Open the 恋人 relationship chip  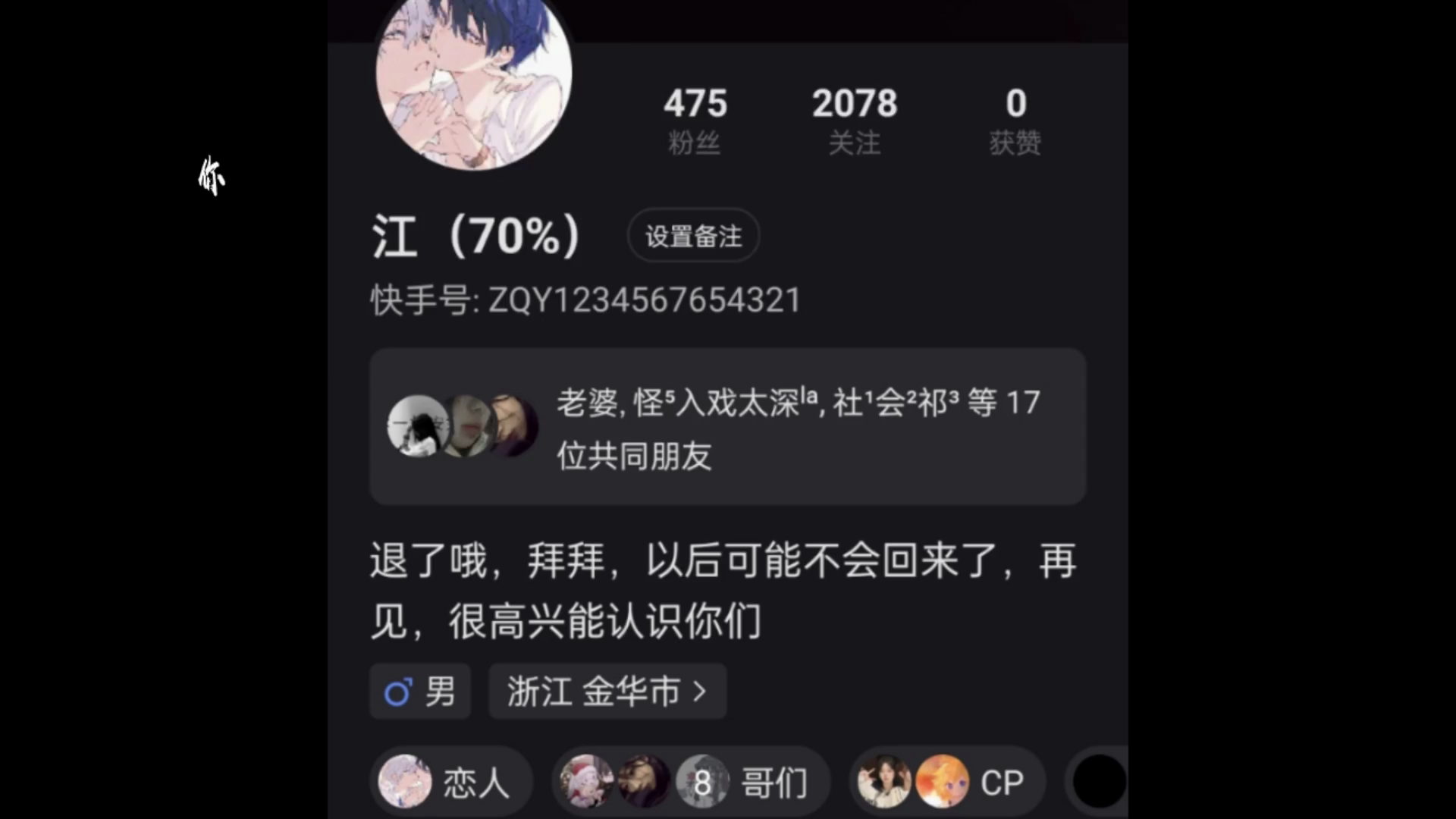(x=450, y=782)
